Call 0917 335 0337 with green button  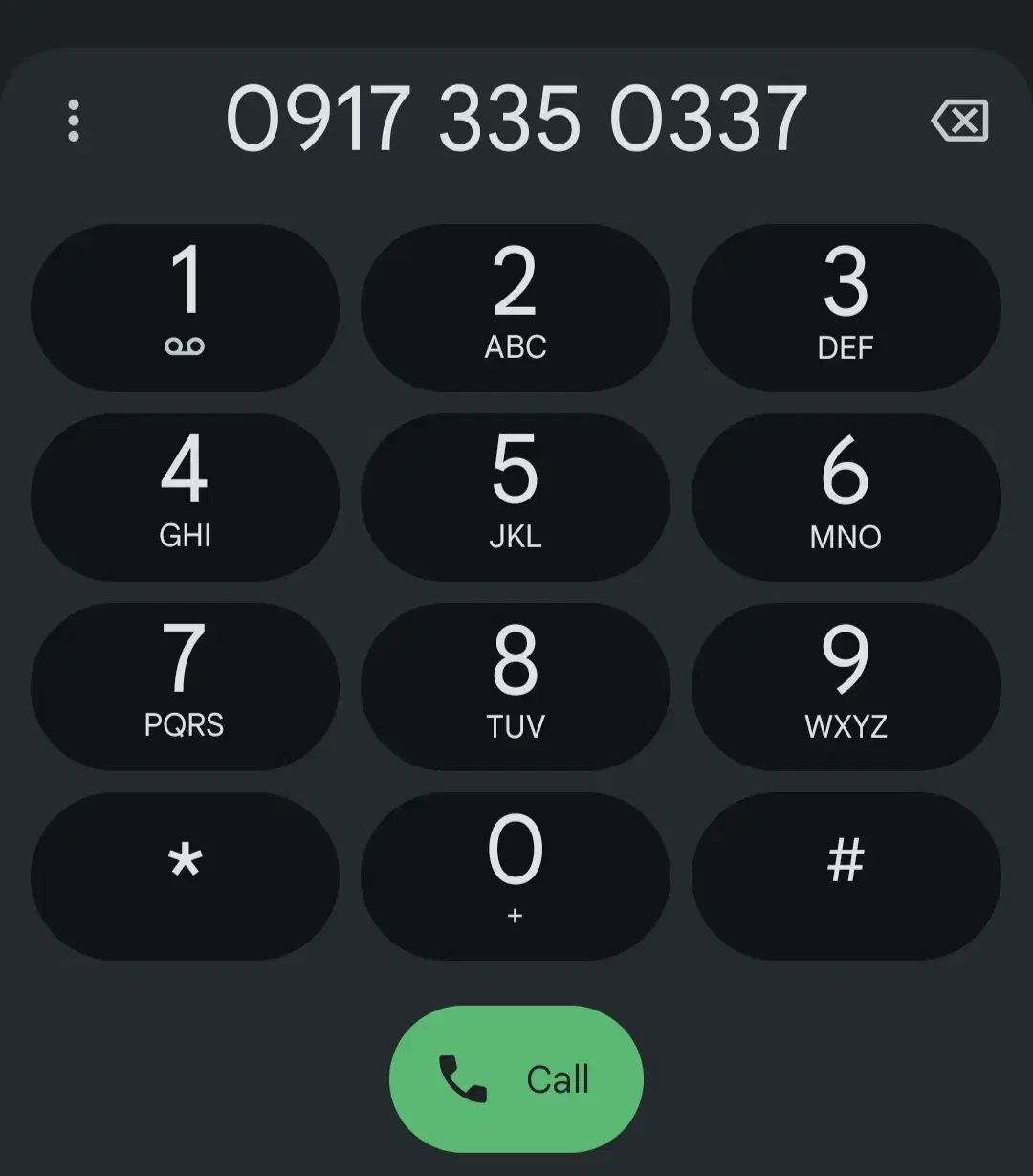pos(516,1078)
